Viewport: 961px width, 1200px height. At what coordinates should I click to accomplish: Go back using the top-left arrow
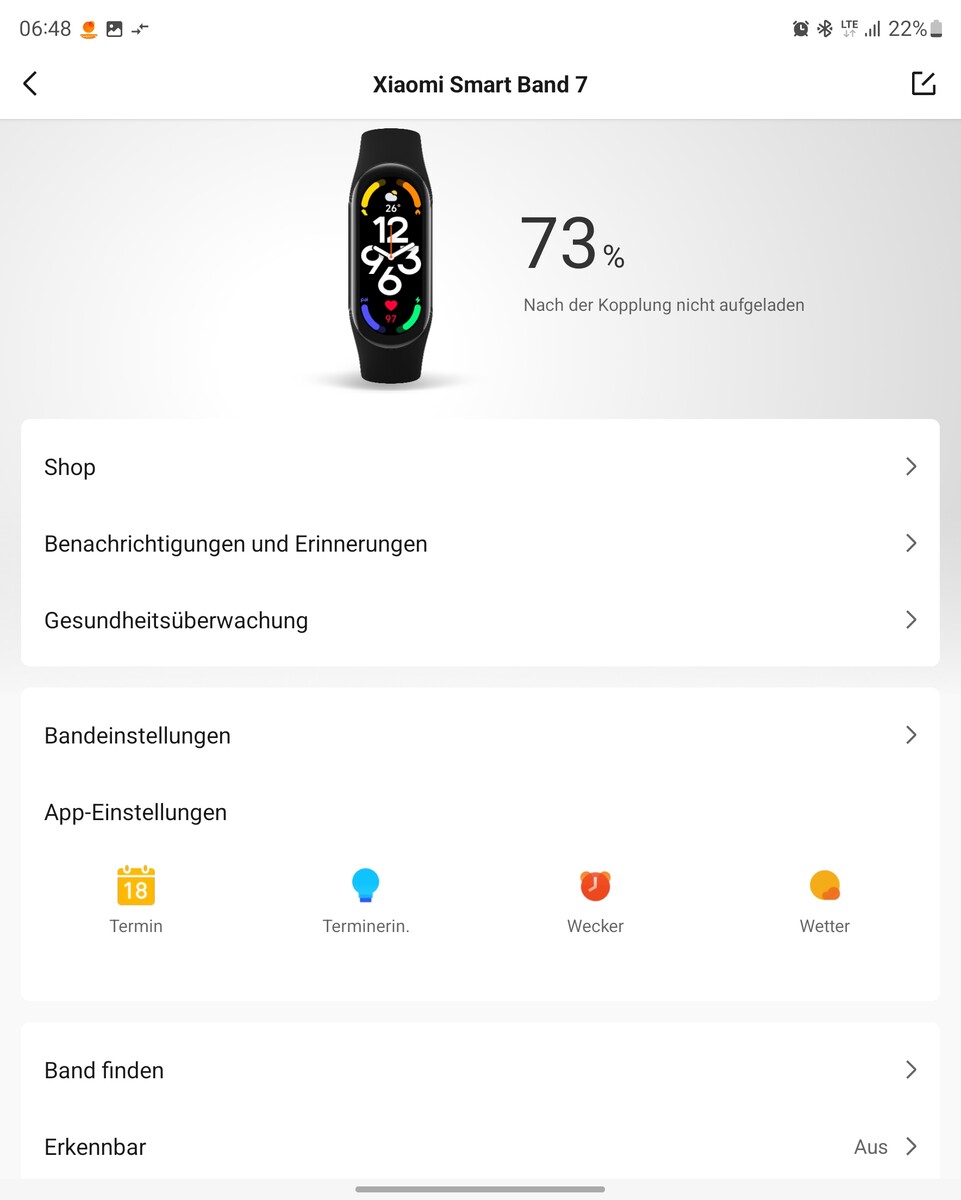tap(30, 84)
